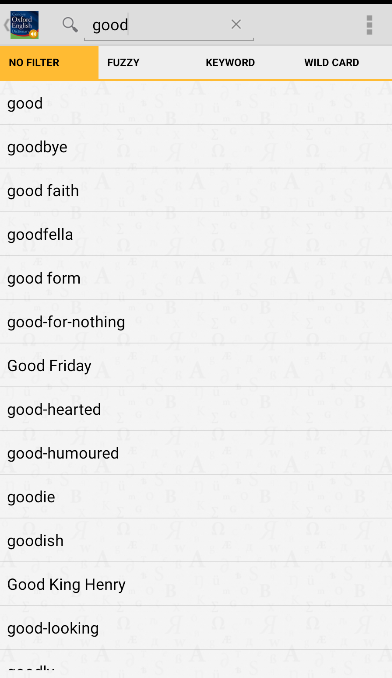Open the overflow menu

coord(369,25)
